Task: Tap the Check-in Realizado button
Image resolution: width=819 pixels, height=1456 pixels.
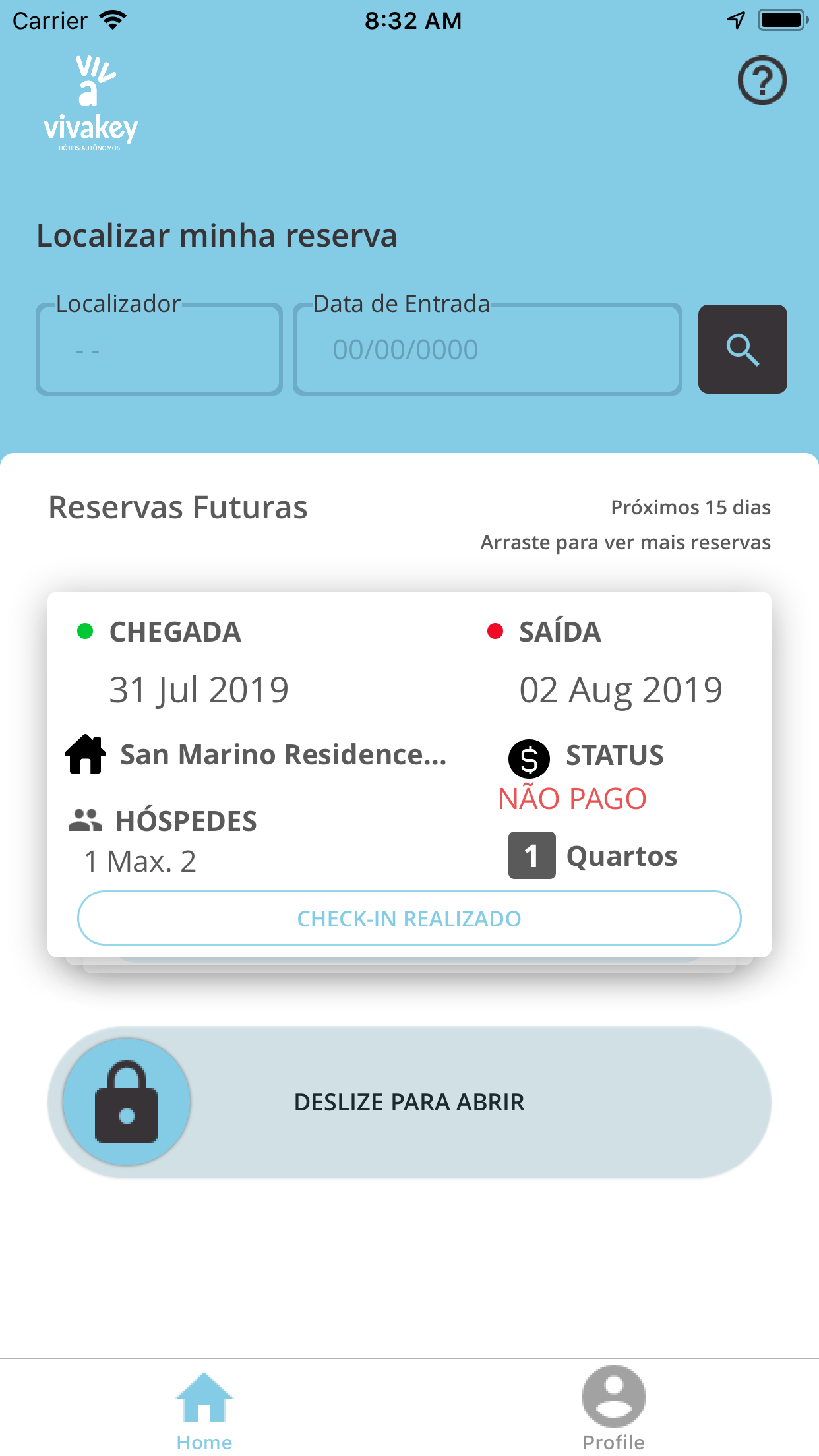Action: point(409,918)
